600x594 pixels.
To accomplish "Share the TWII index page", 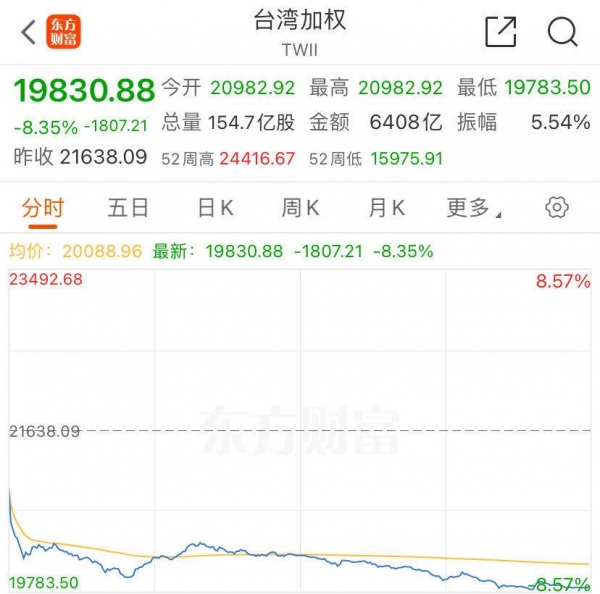I will point(500,32).
